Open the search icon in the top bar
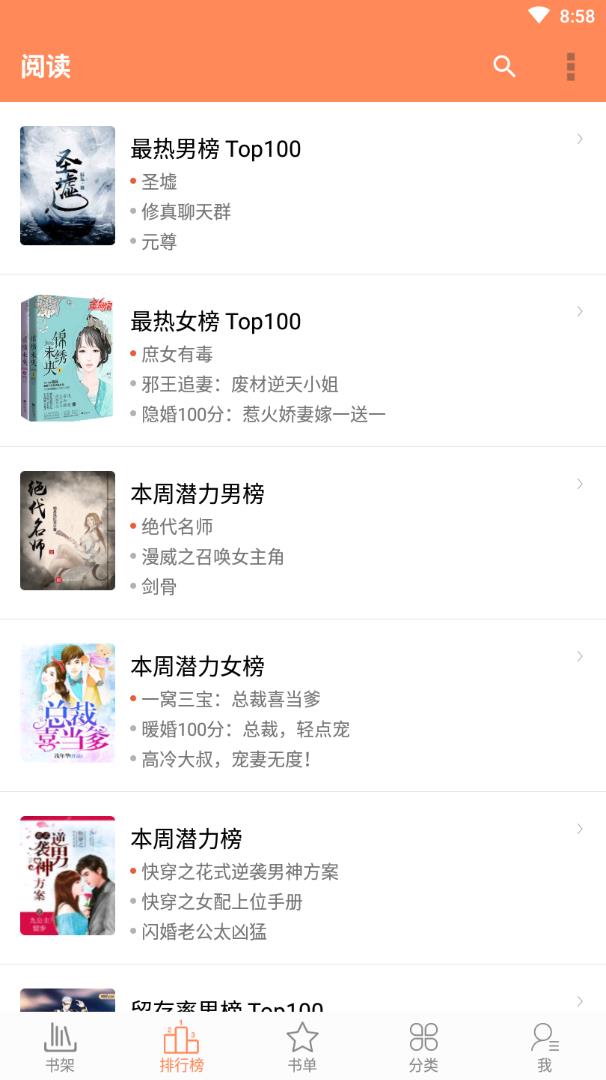This screenshot has height=1080, width=606. (504, 66)
